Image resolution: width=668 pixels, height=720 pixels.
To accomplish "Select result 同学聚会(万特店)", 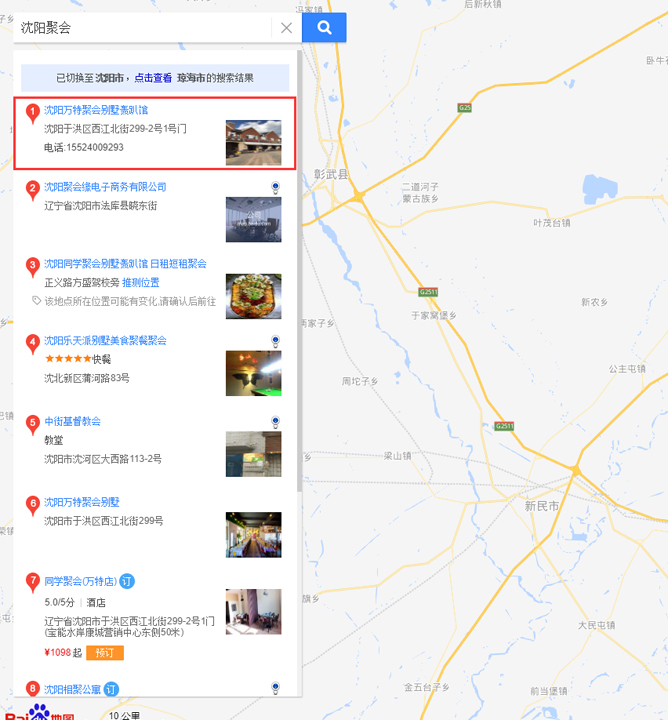I will (80, 581).
